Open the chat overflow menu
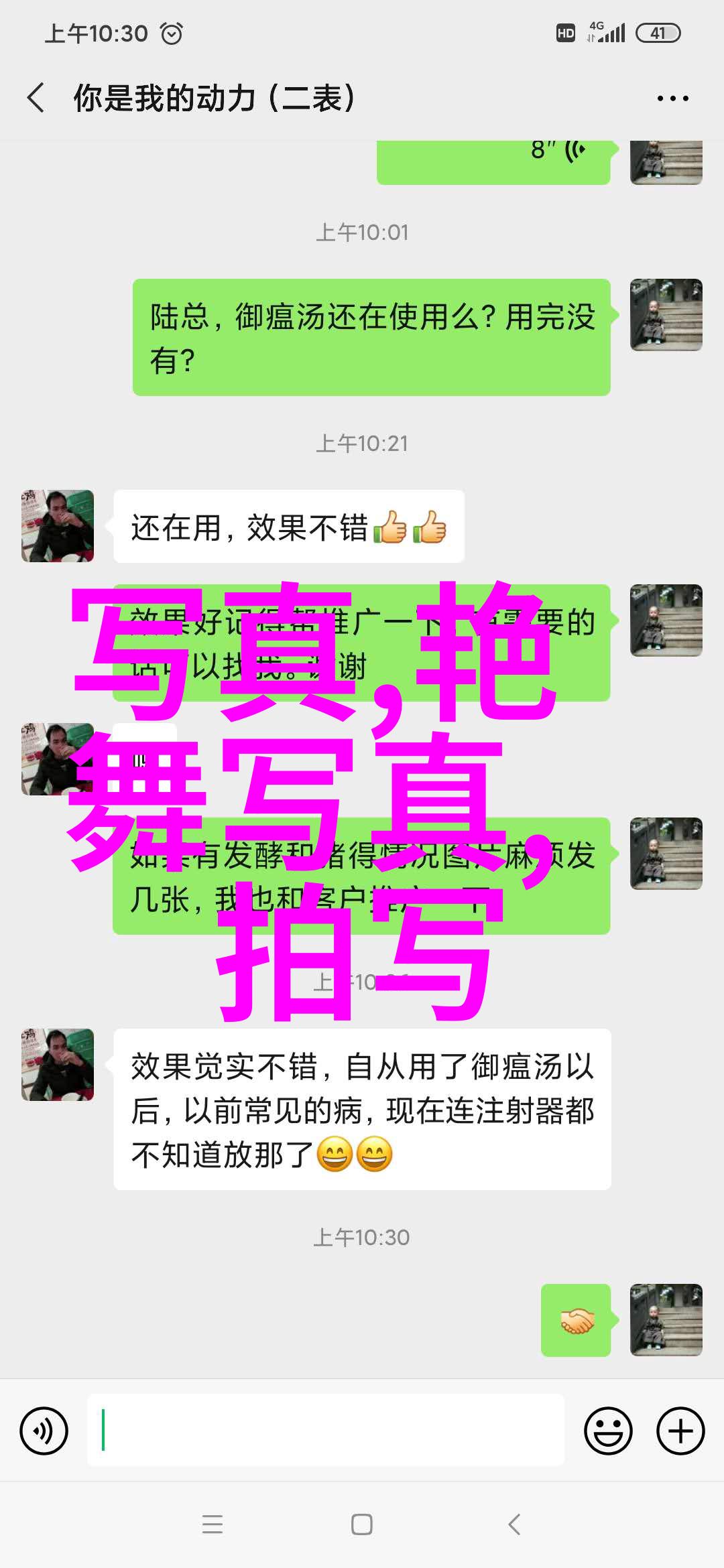Viewport: 724px width, 1568px height. tap(672, 99)
